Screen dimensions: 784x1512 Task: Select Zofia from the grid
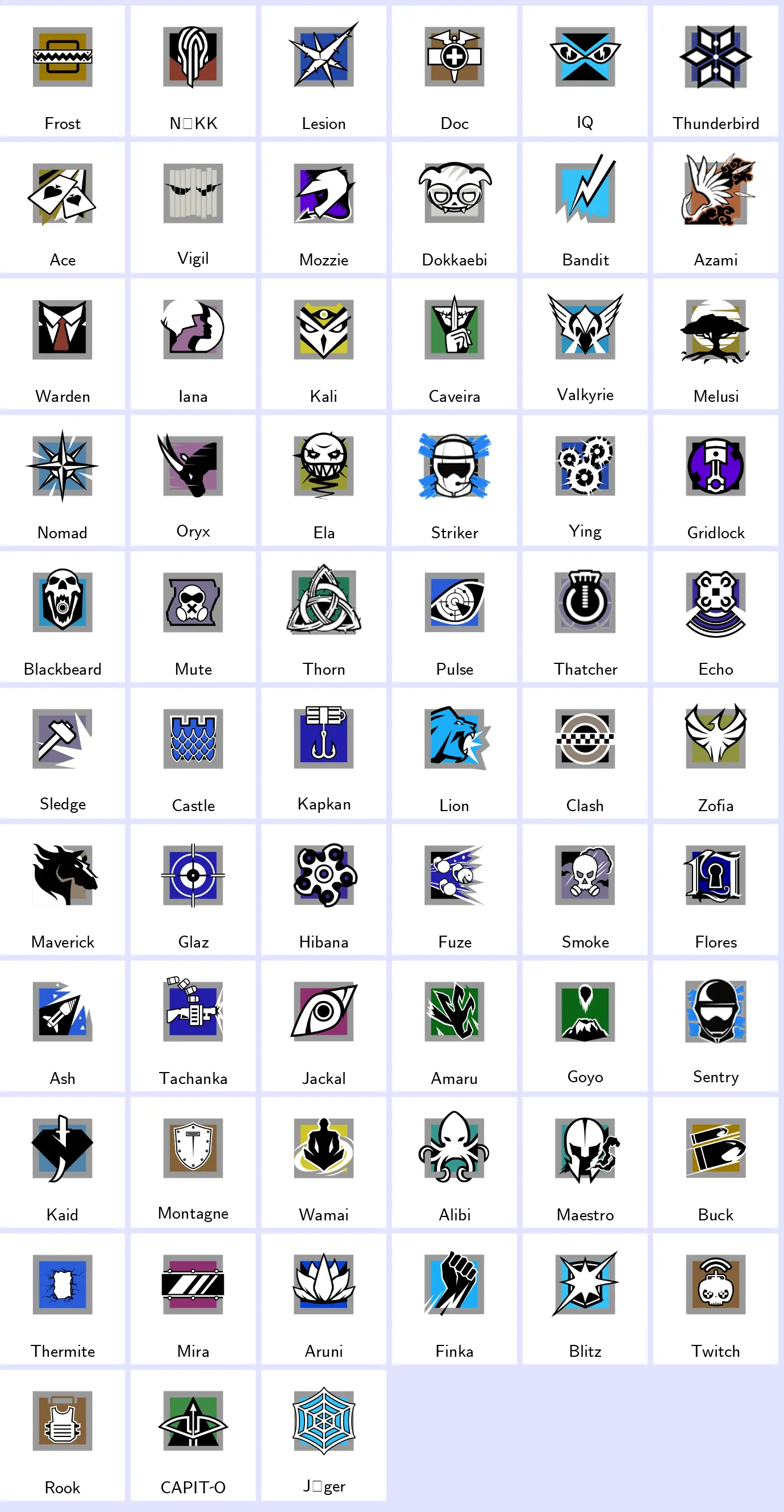[x=715, y=753]
